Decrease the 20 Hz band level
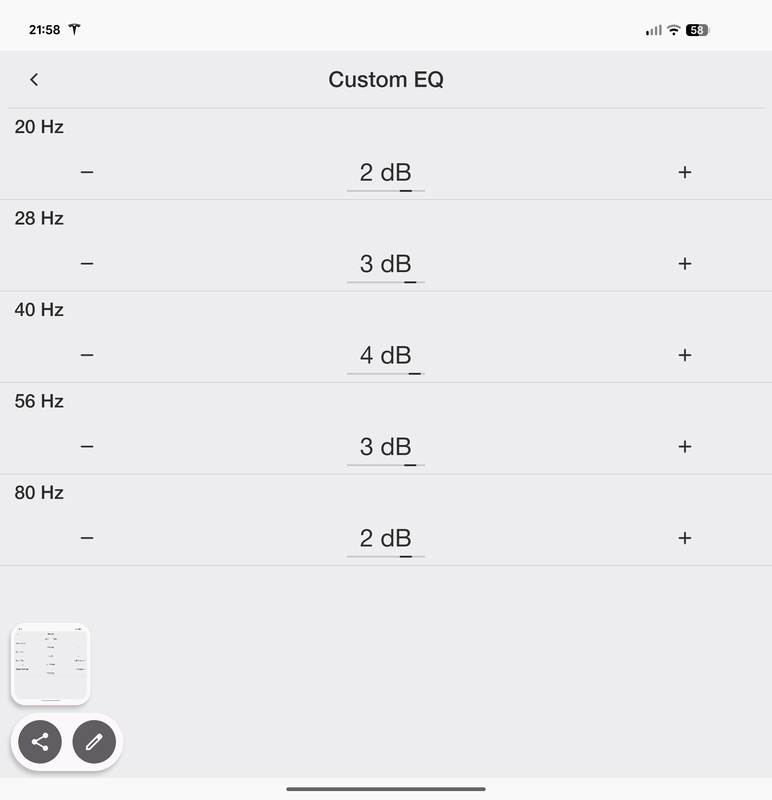The height and width of the screenshot is (800, 772). pyautogui.click(x=87, y=172)
